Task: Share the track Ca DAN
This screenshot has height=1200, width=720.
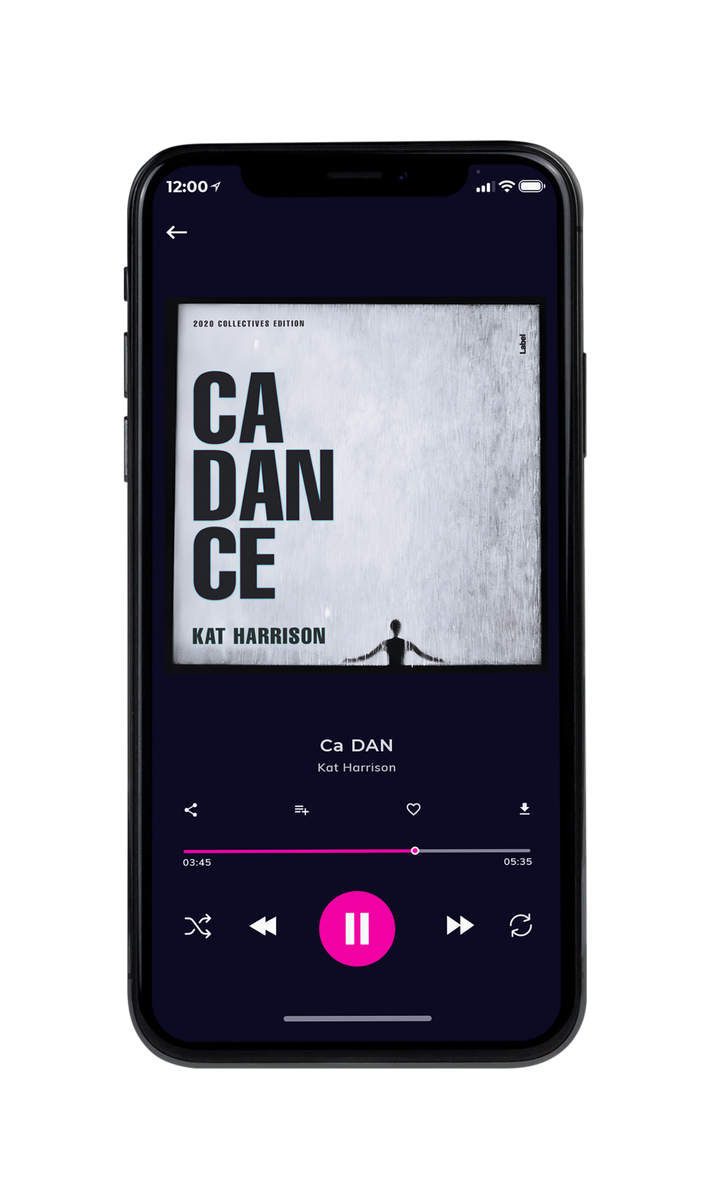Action: point(191,810)
